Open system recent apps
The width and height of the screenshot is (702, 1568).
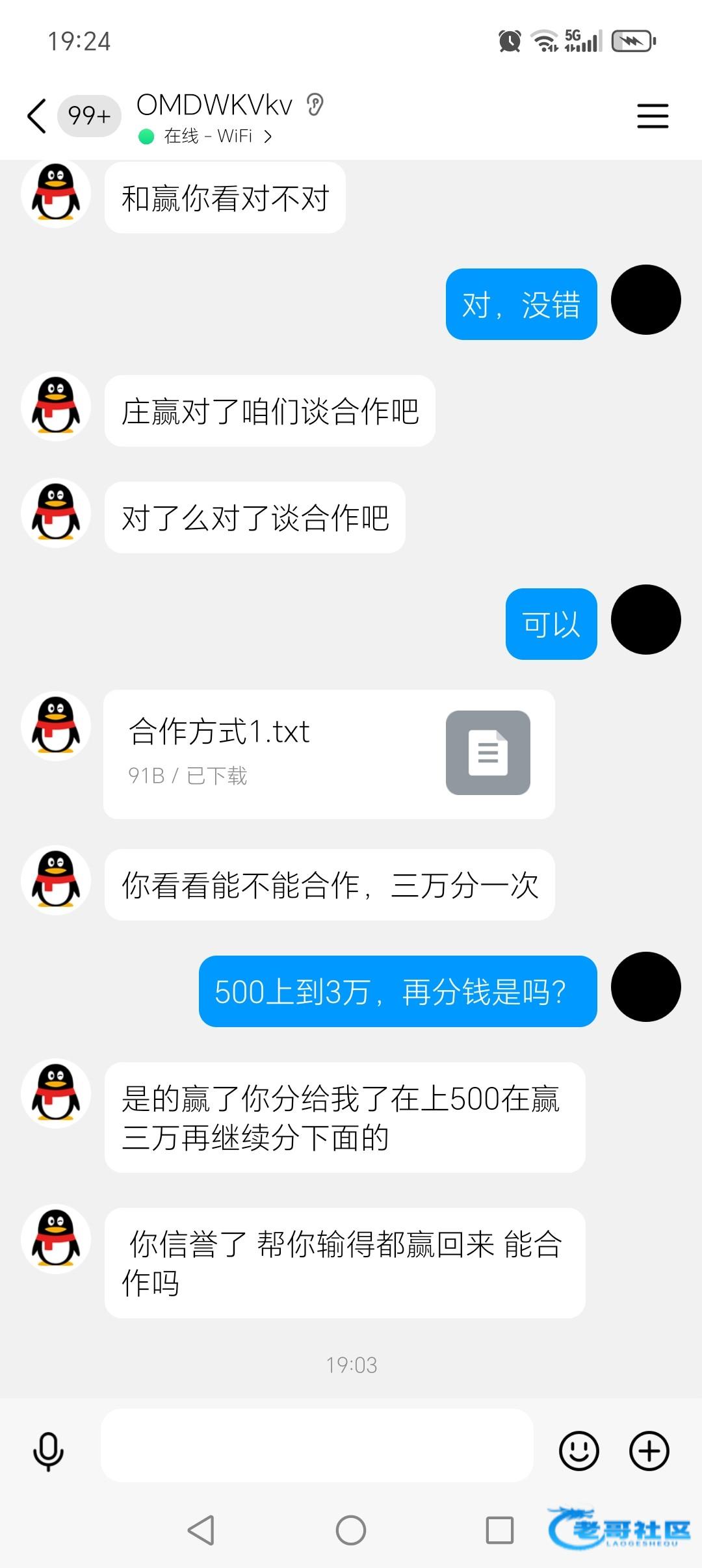click(499, 1530)
